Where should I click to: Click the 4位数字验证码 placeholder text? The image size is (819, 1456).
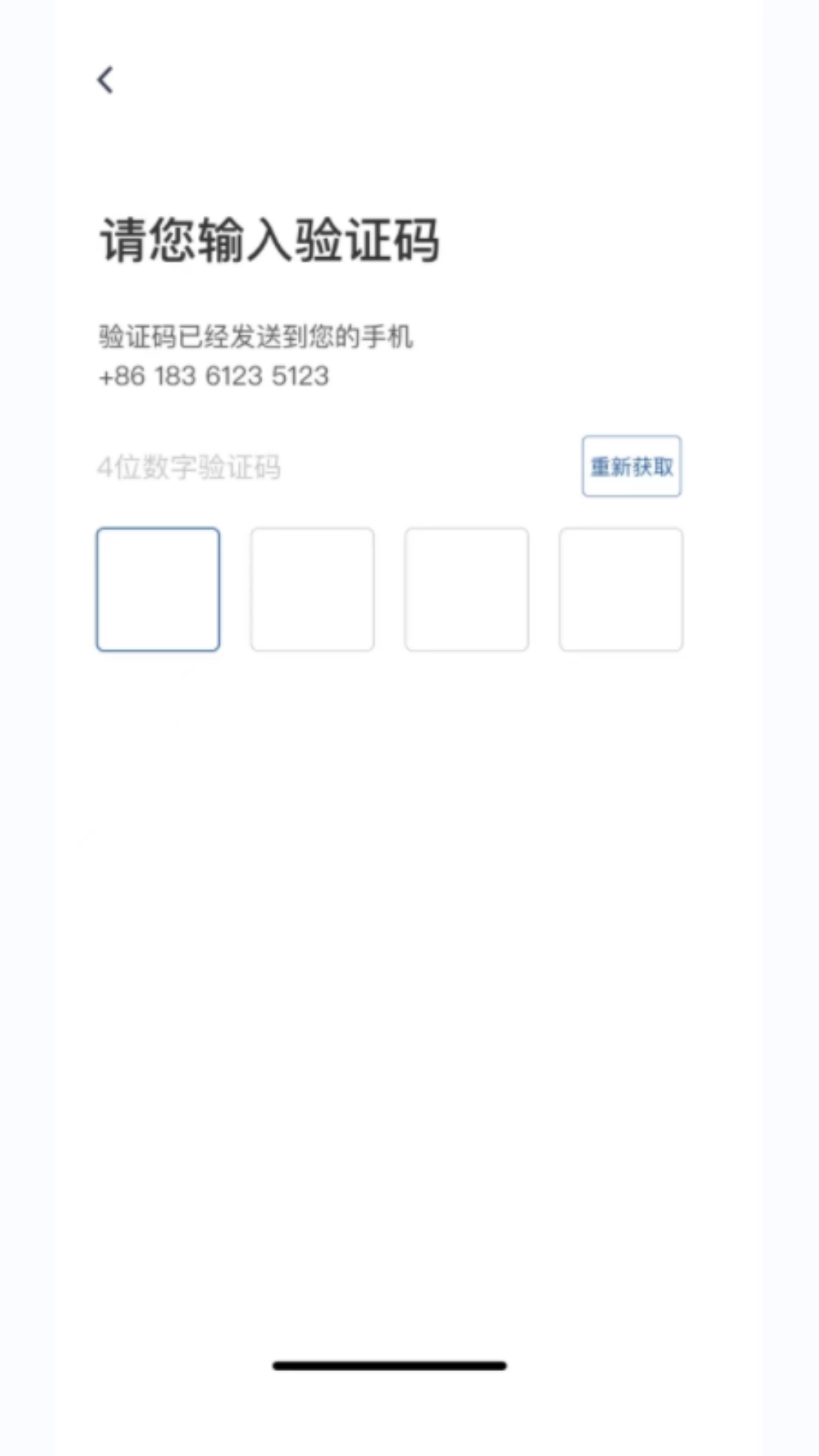pyautogui.click(x=189, y=467)
